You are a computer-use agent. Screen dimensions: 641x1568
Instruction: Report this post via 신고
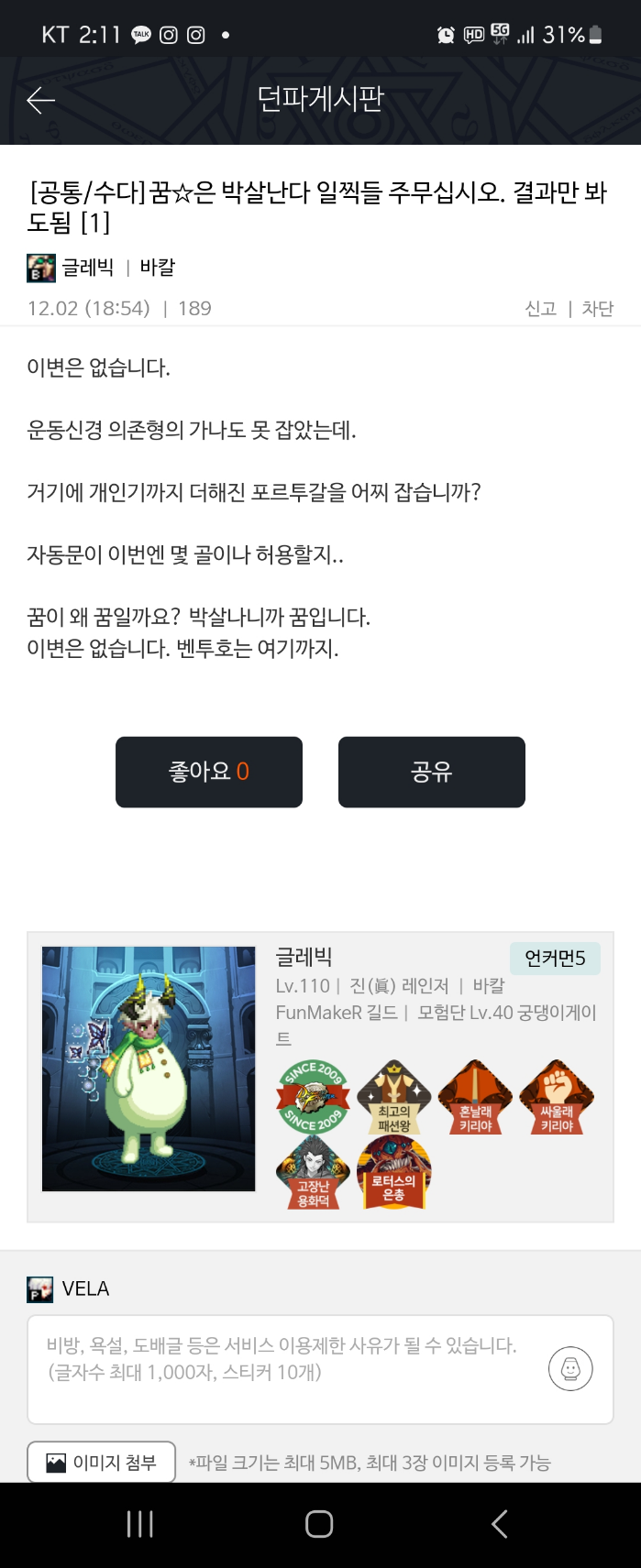pos(540,308)
